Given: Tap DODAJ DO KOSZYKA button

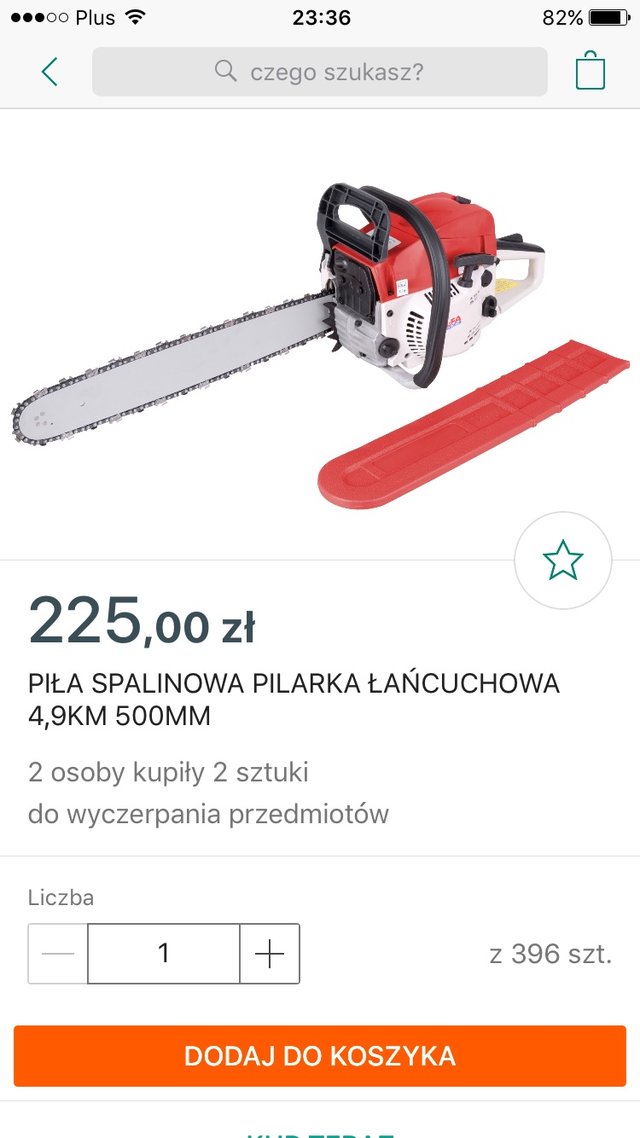Looking at the screenshot, I should [320, 1055].
